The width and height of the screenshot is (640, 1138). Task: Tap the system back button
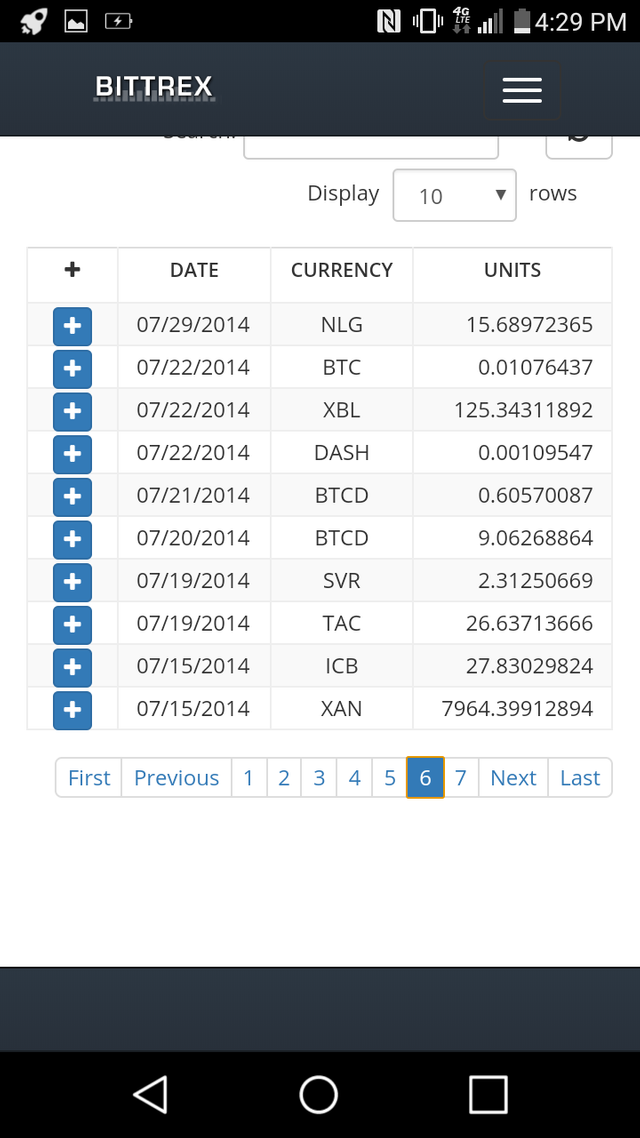pyautogui.click(x=151, y=1095)
